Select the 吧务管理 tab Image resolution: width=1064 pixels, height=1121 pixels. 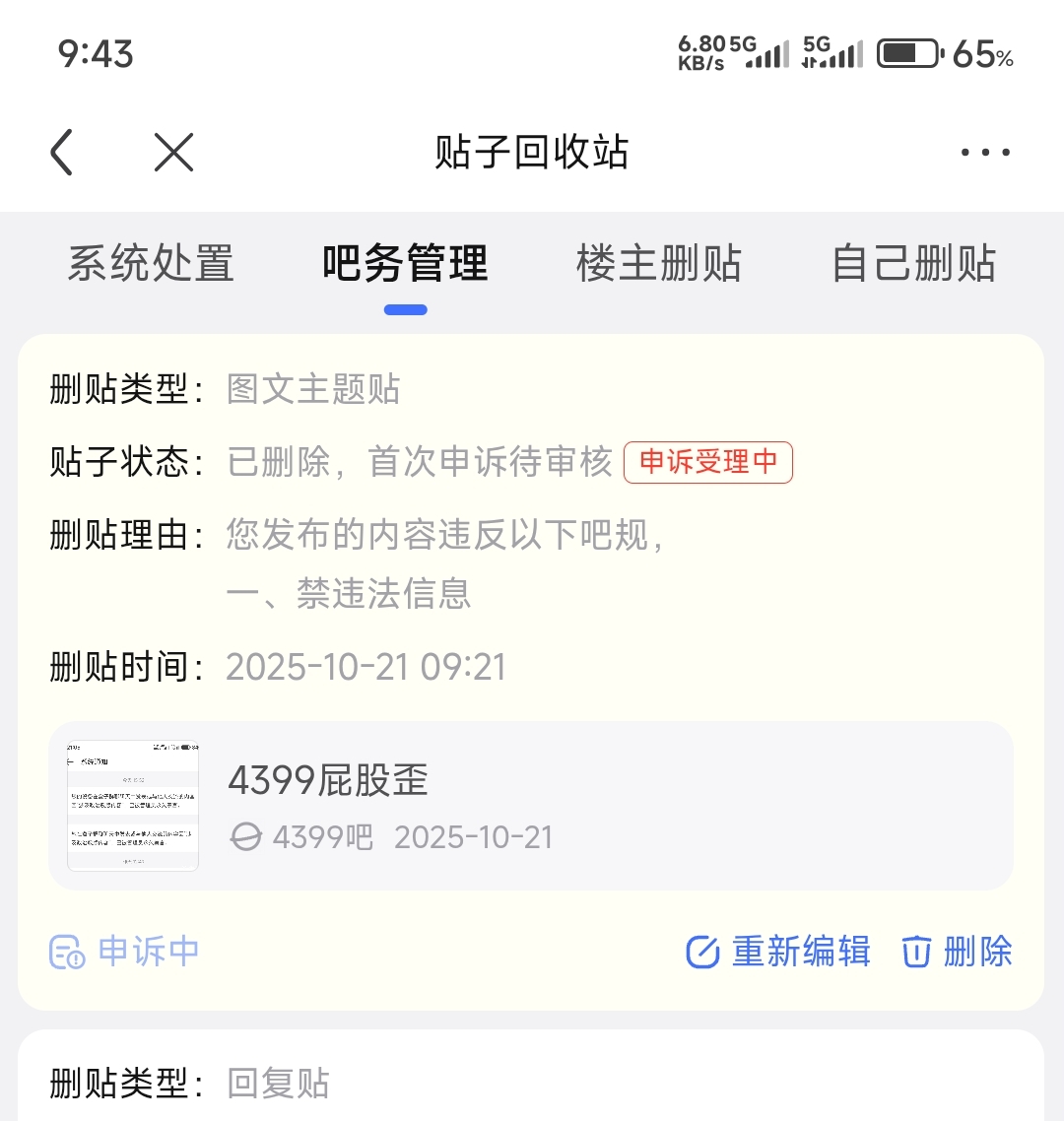[405, 264]
